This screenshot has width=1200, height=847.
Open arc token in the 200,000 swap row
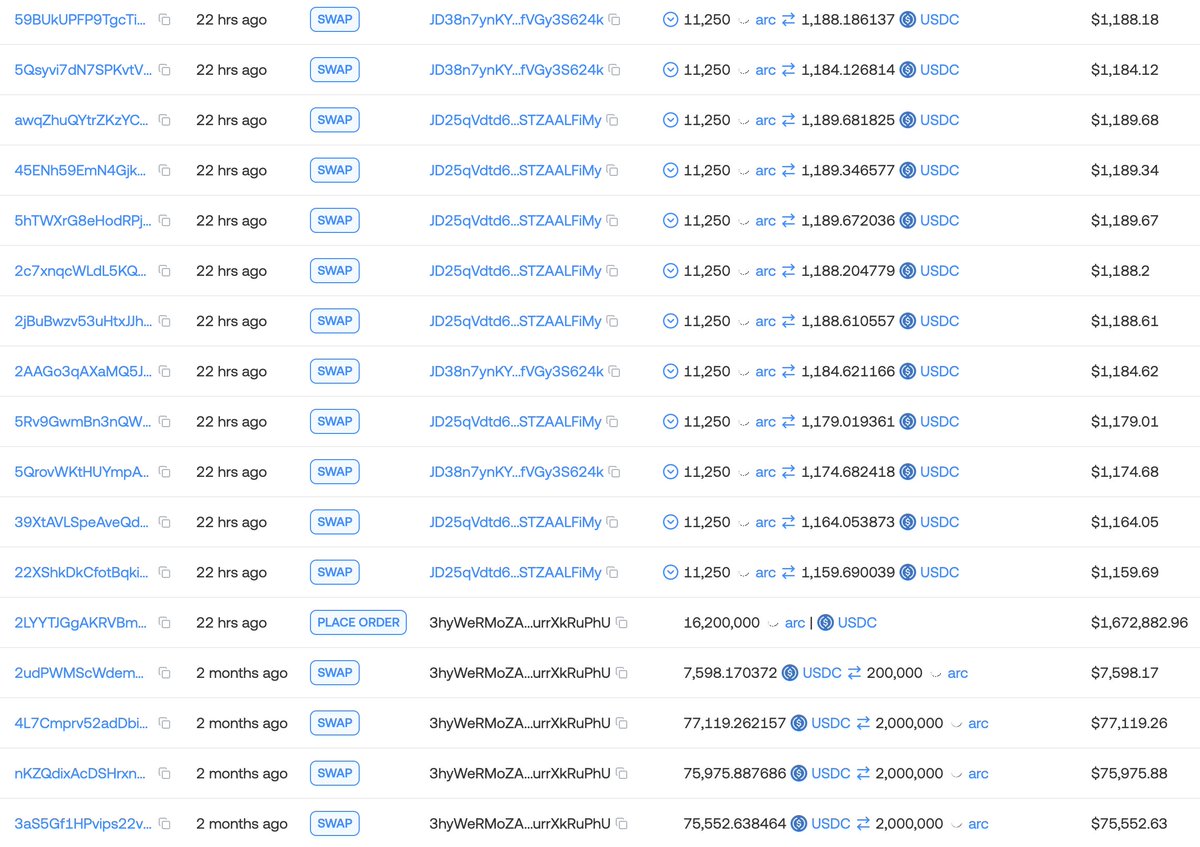point(957,673)
